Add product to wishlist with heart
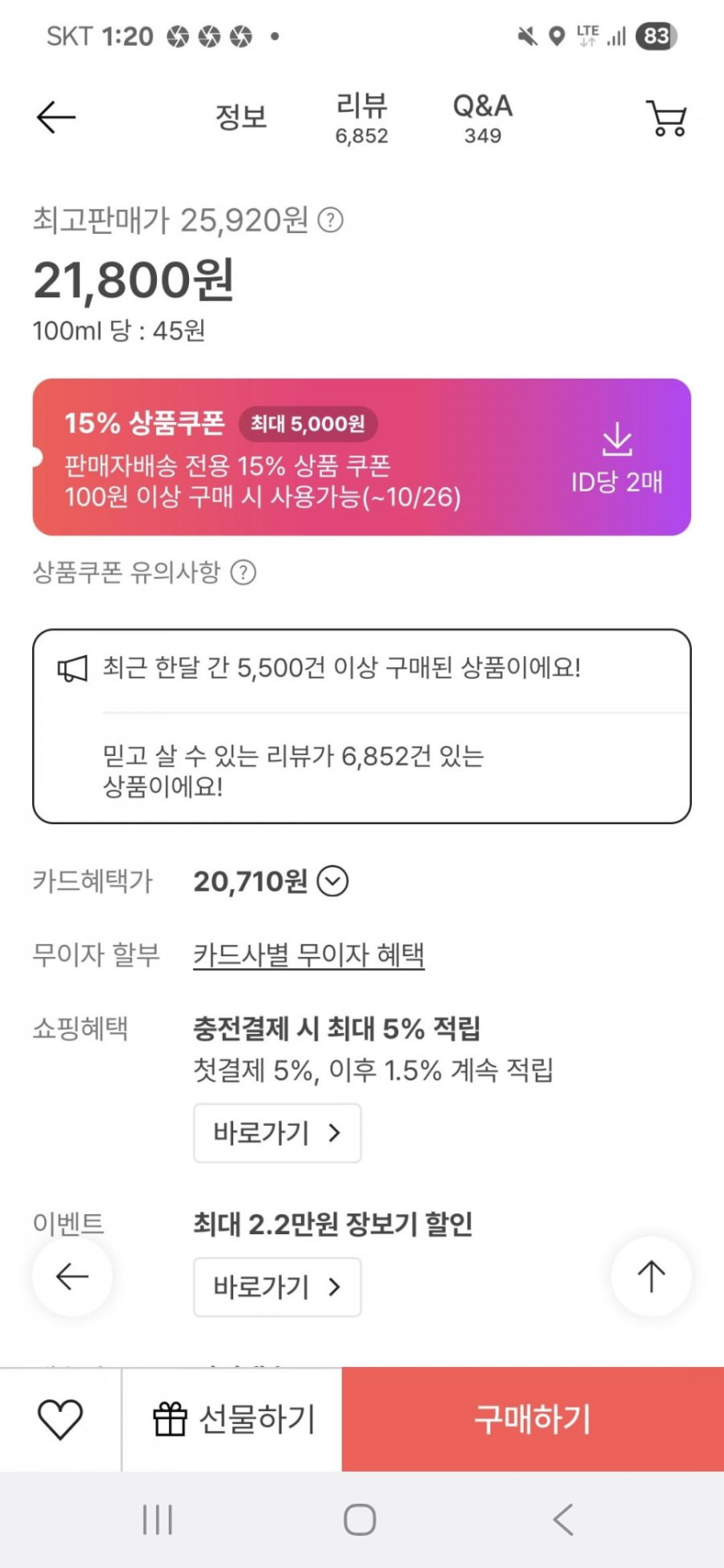The width and height of the screenshot is (724, 1568). 60,1420
